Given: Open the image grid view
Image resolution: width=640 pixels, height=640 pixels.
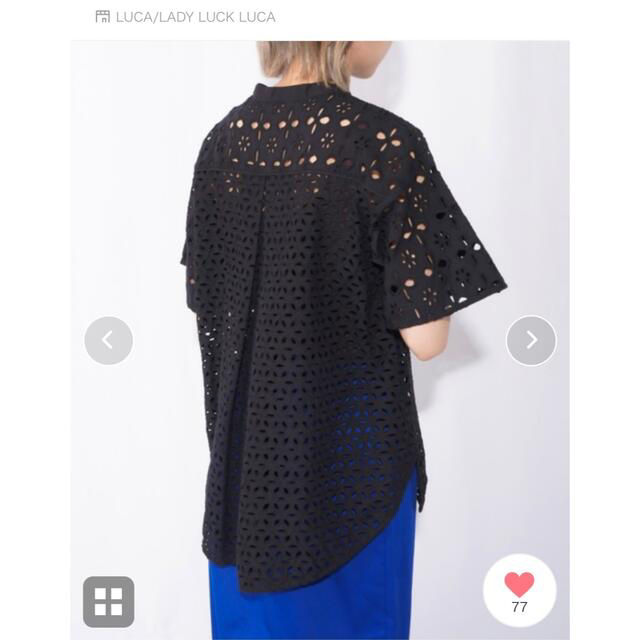Looking at the screenshot, I should 108,602.
